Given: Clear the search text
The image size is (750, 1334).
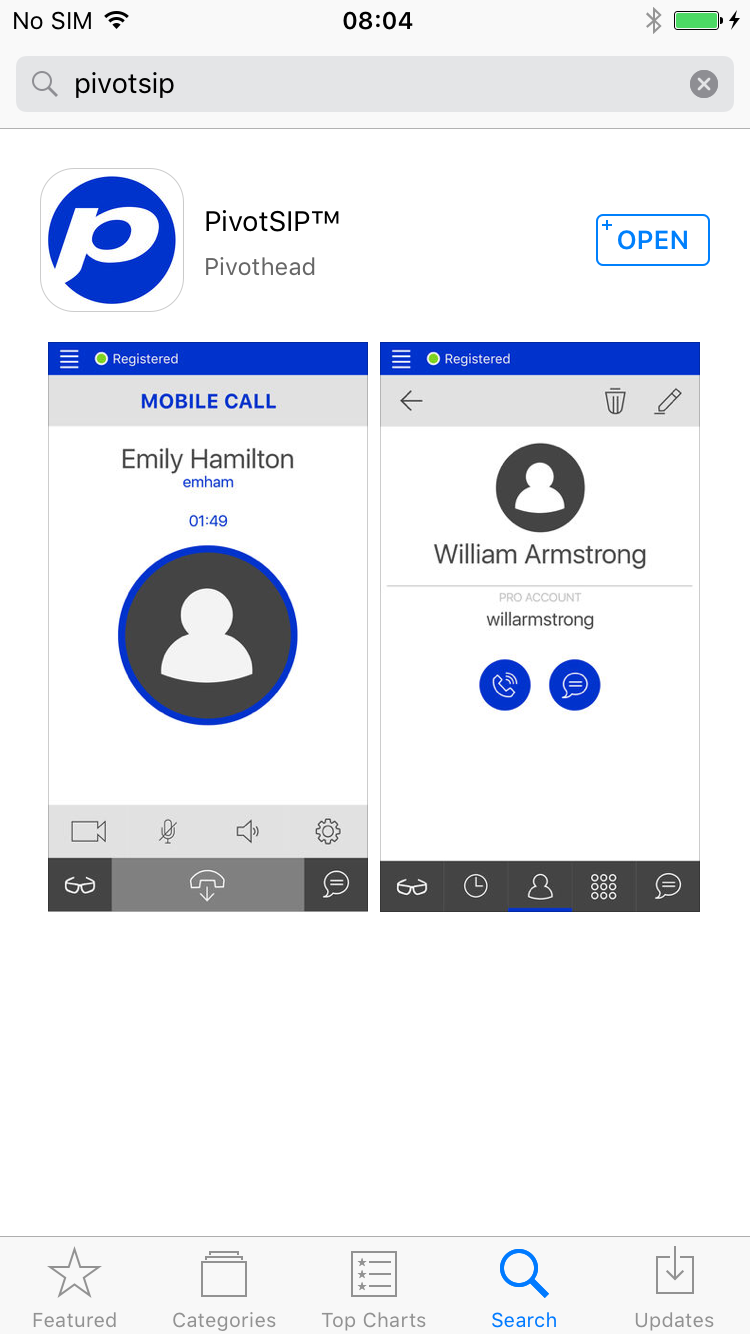Looking at the screenshot, I should coord(704,84).
